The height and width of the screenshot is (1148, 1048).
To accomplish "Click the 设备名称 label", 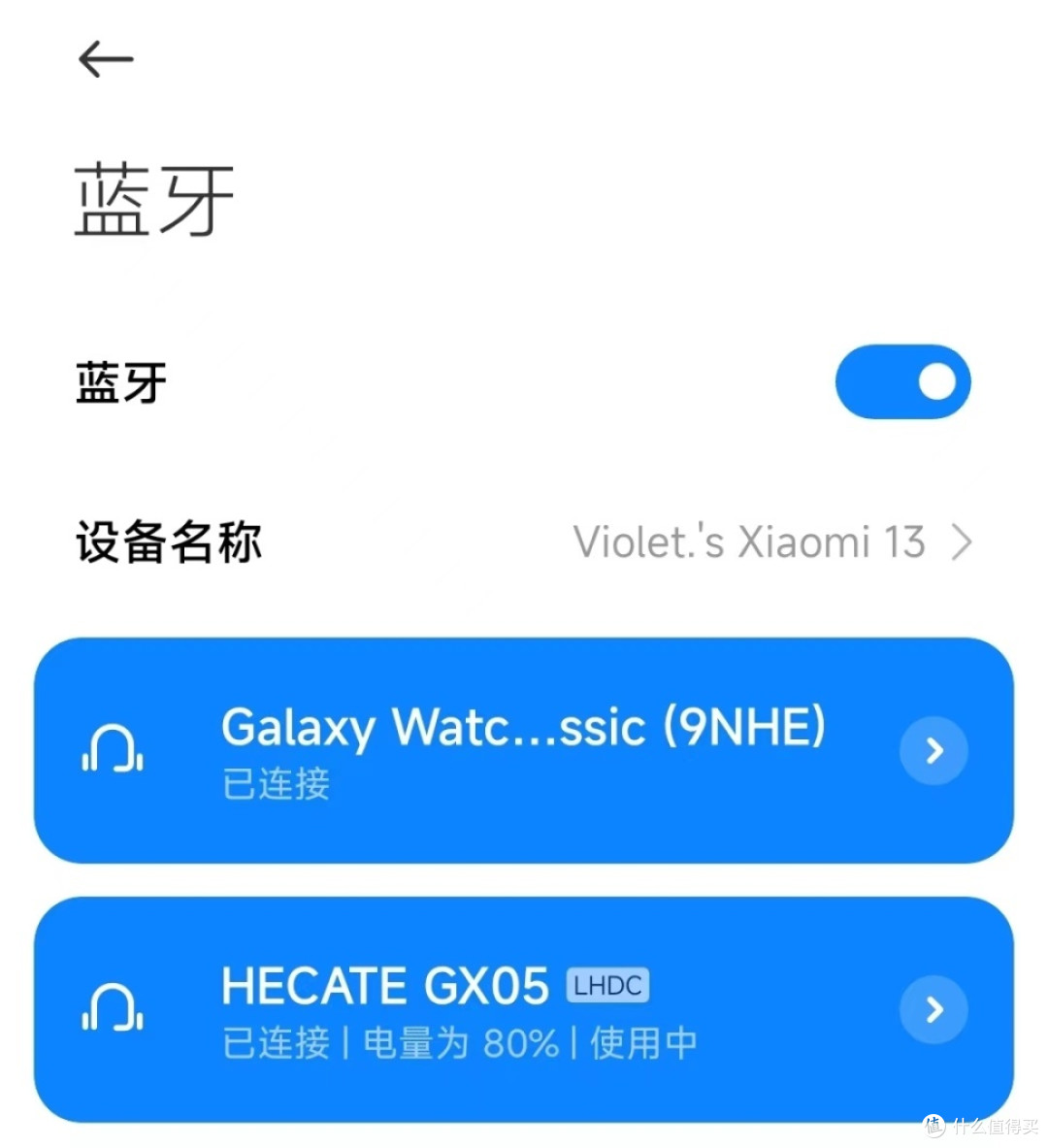I will (x=168, y=541).
